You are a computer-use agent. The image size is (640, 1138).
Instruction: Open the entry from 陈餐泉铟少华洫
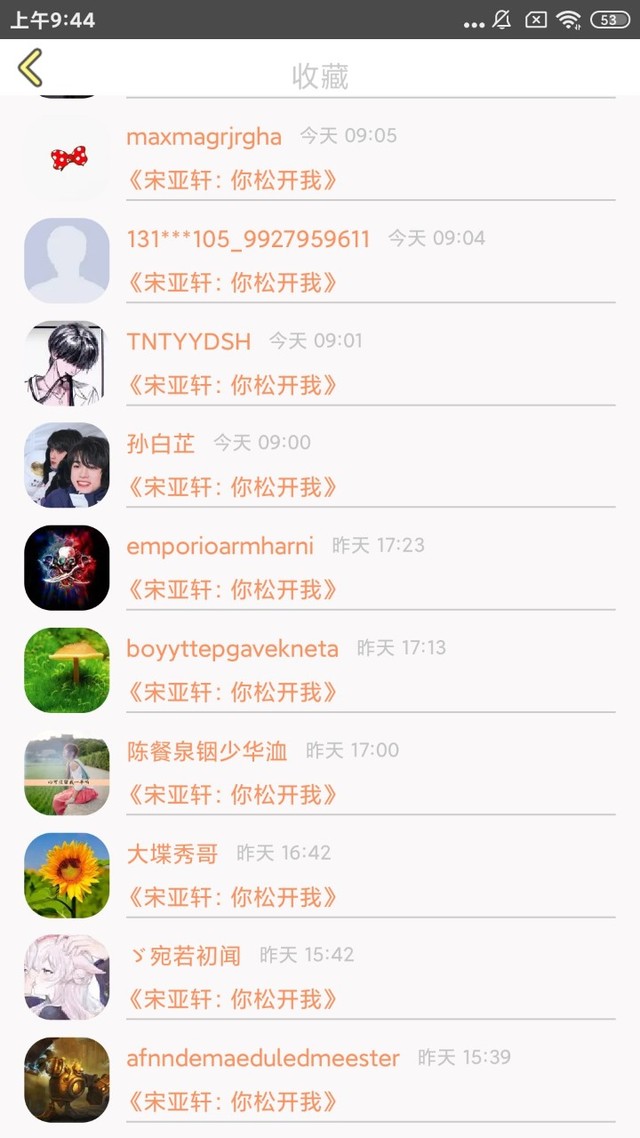(x=320, y=771)
